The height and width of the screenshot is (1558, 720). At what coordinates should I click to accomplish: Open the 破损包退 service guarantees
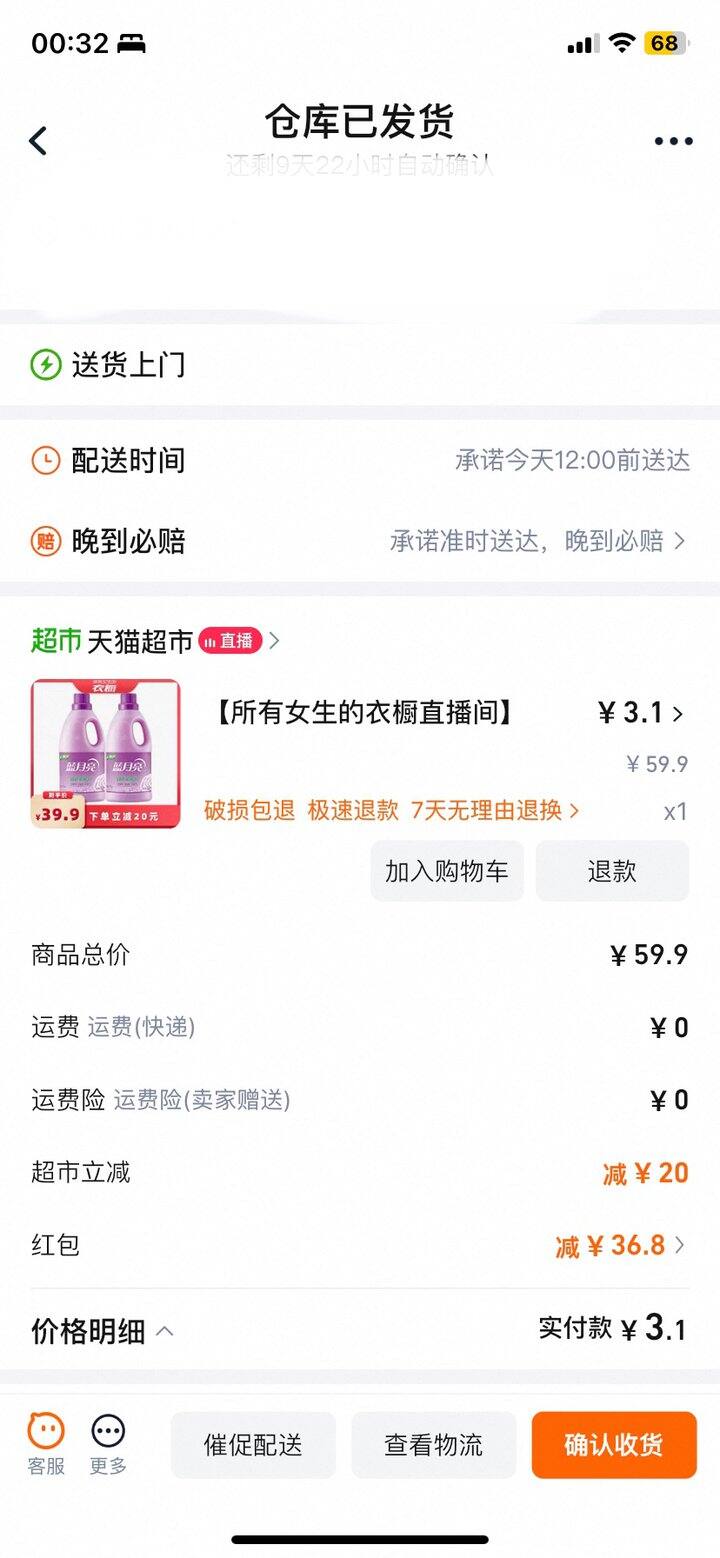point(392,810)
